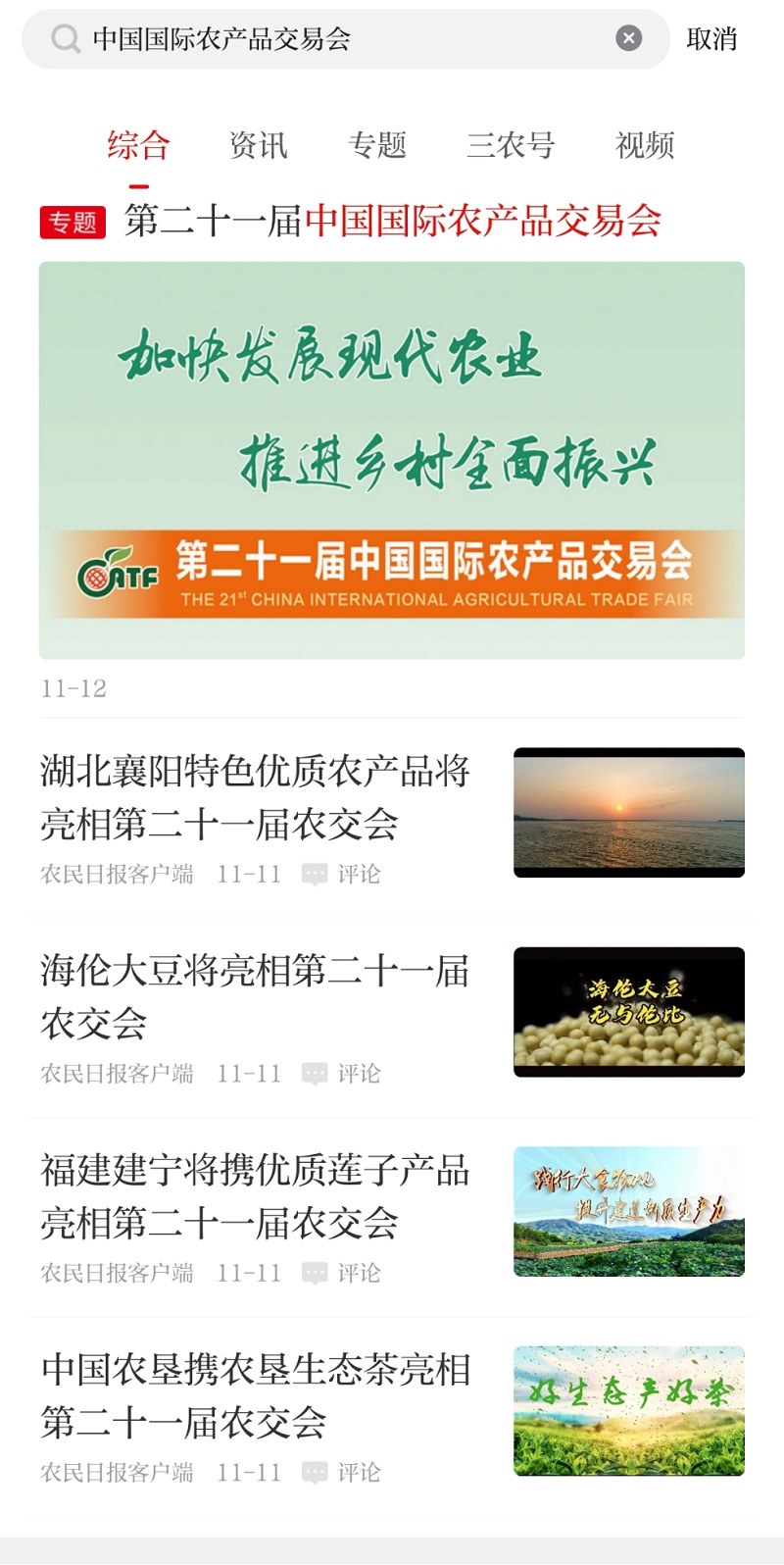The image size is (784, 1565).
Task: Open comments on the 福建建宁 article
Action: 341,1273
